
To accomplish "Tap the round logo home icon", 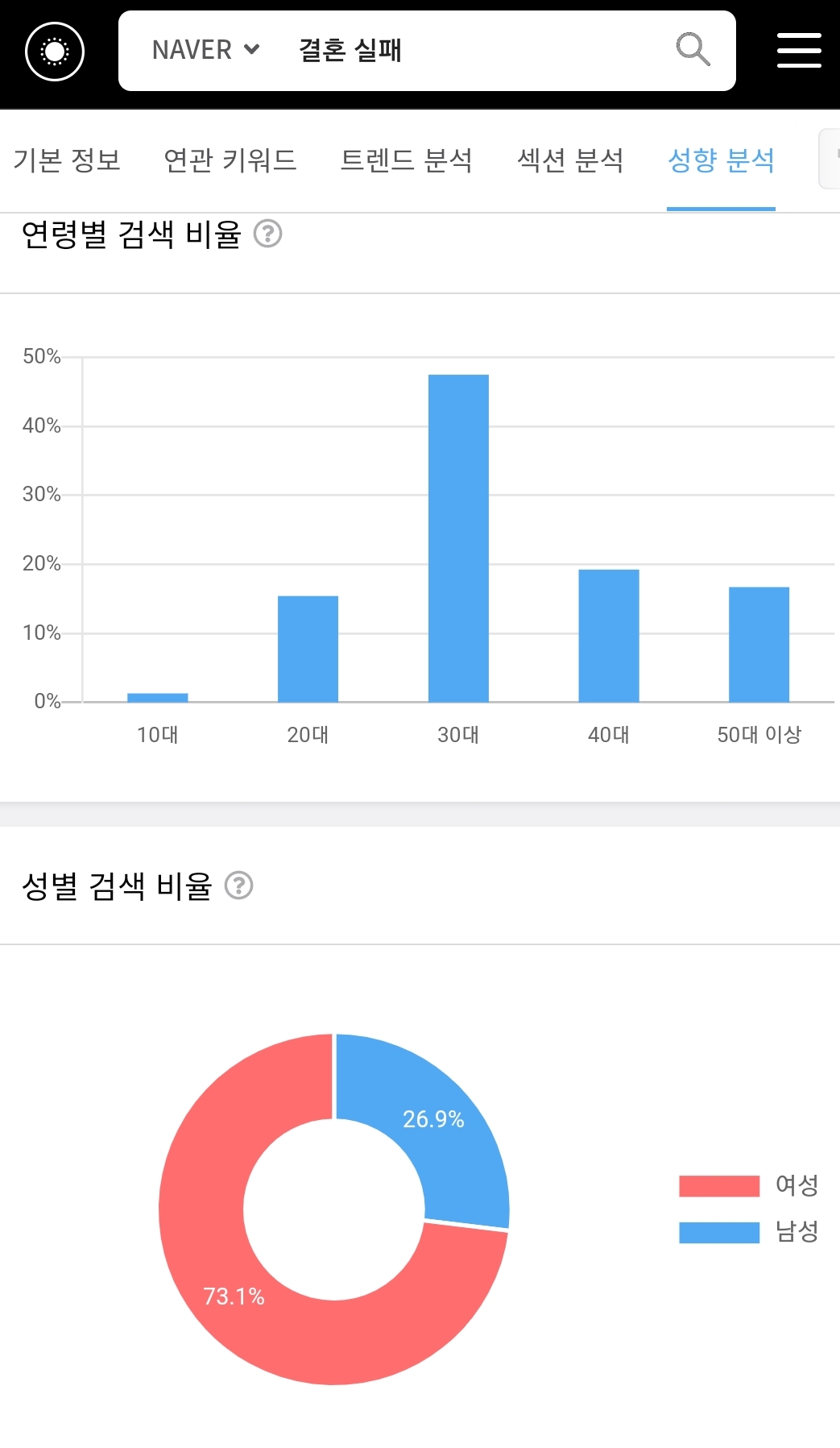I will 55,52.
